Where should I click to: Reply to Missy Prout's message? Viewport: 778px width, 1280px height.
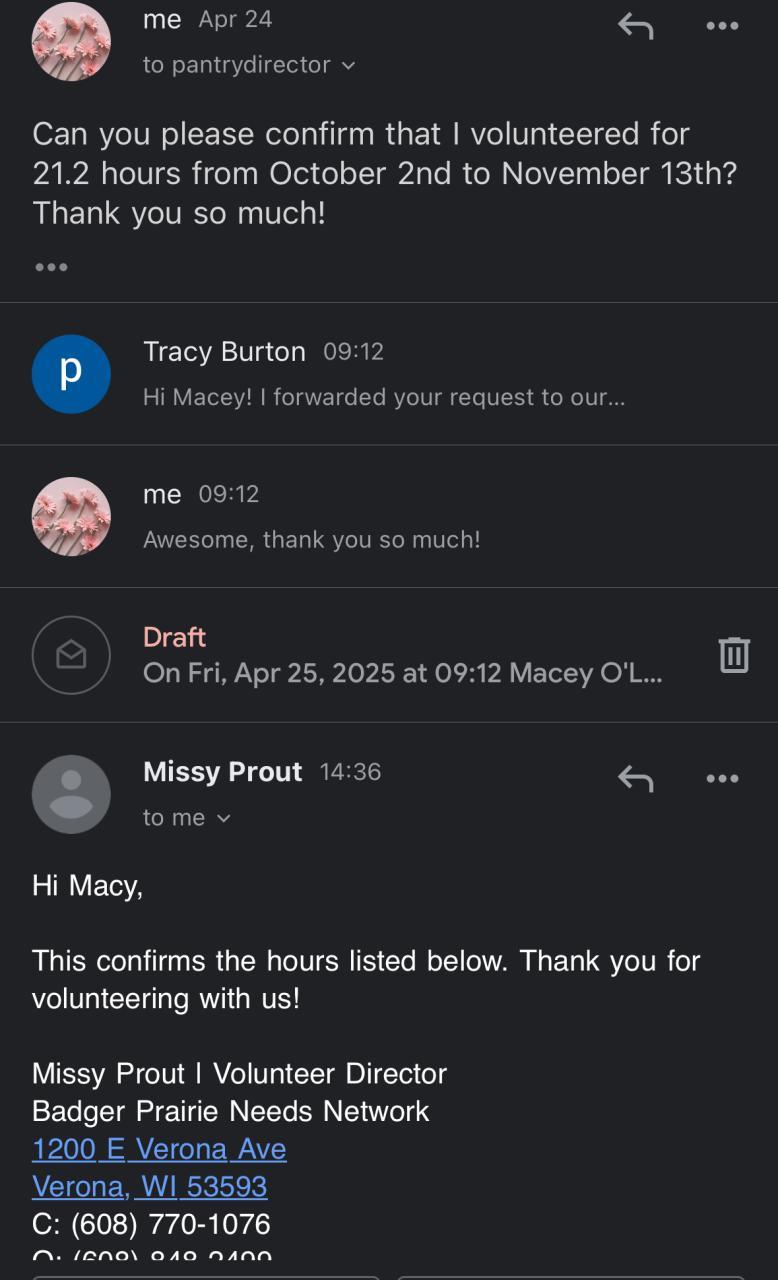[x=635, y=778]
